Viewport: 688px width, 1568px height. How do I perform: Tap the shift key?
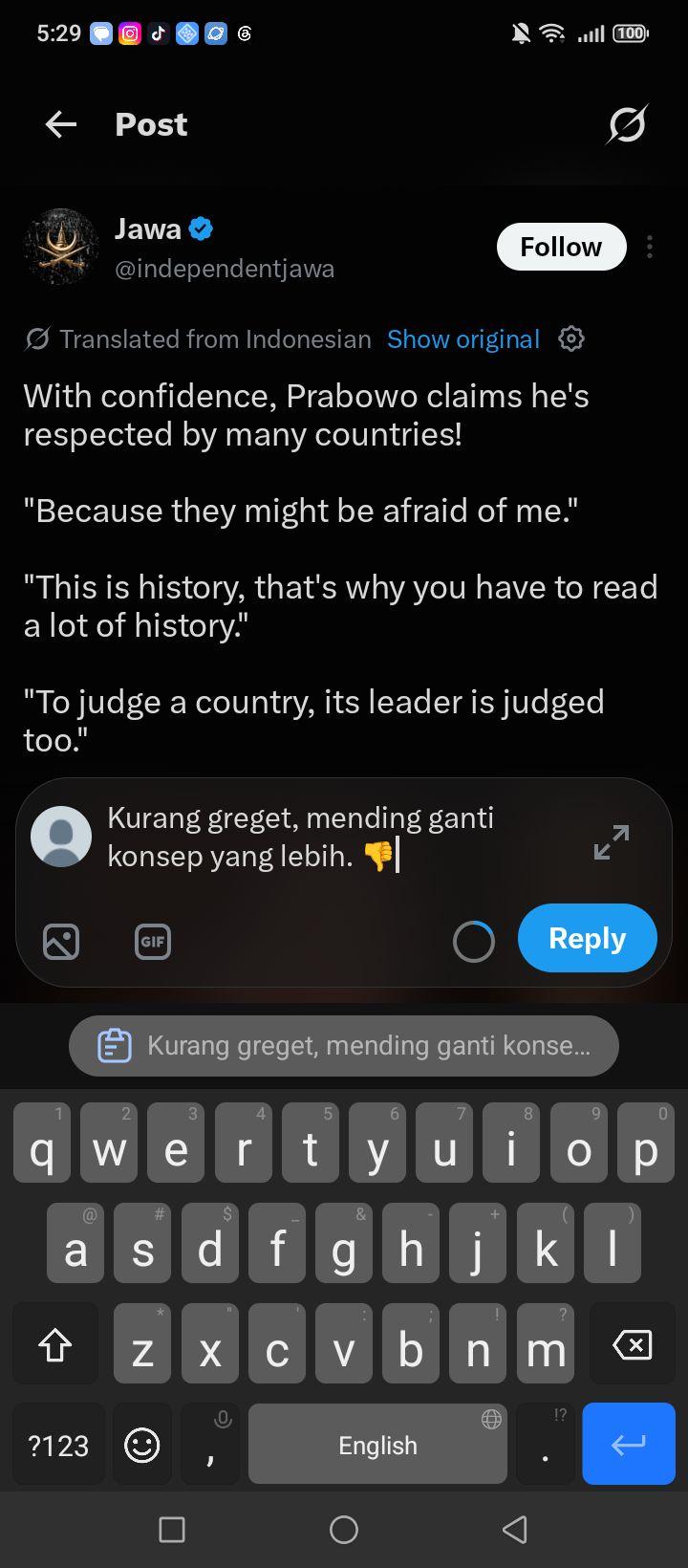tap(55, 1344)
